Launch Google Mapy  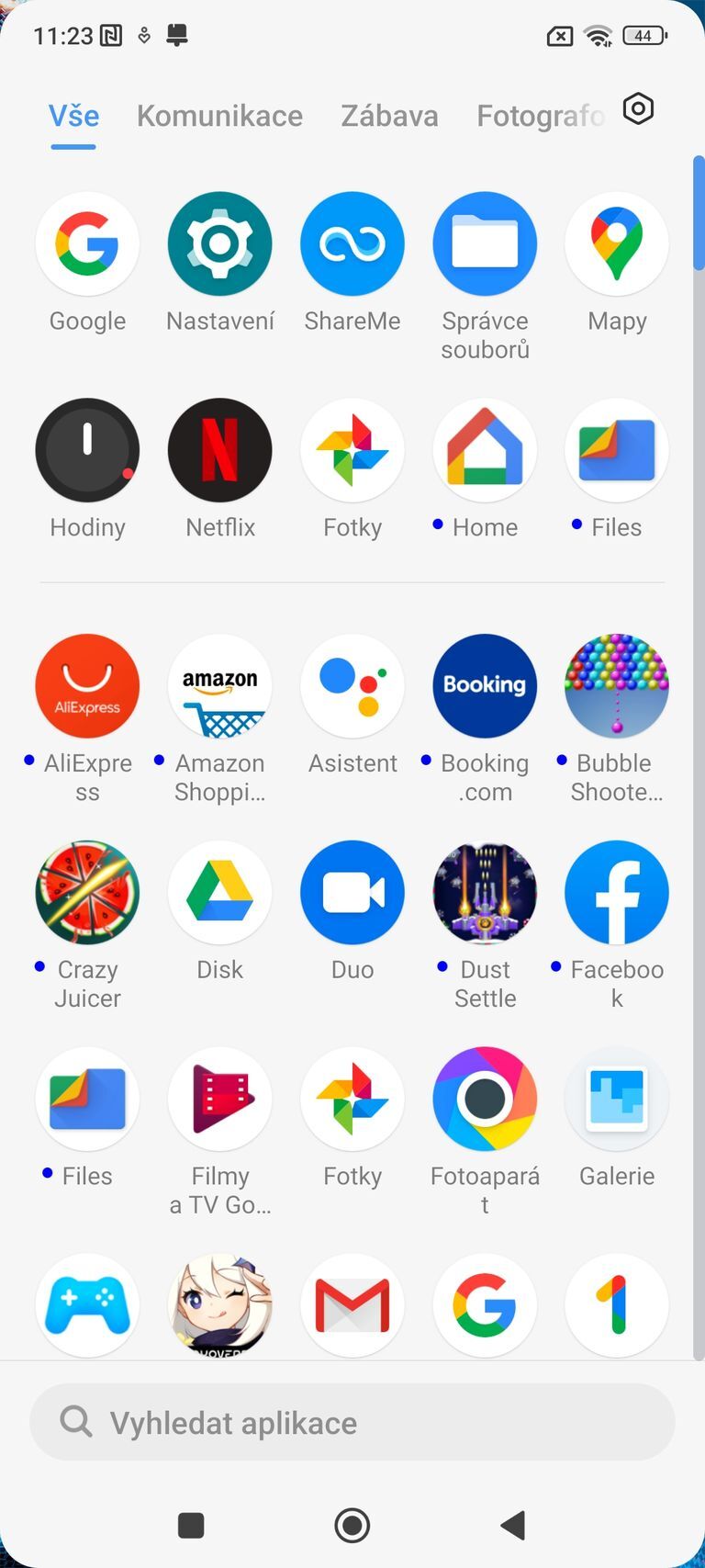coord(616,243)
